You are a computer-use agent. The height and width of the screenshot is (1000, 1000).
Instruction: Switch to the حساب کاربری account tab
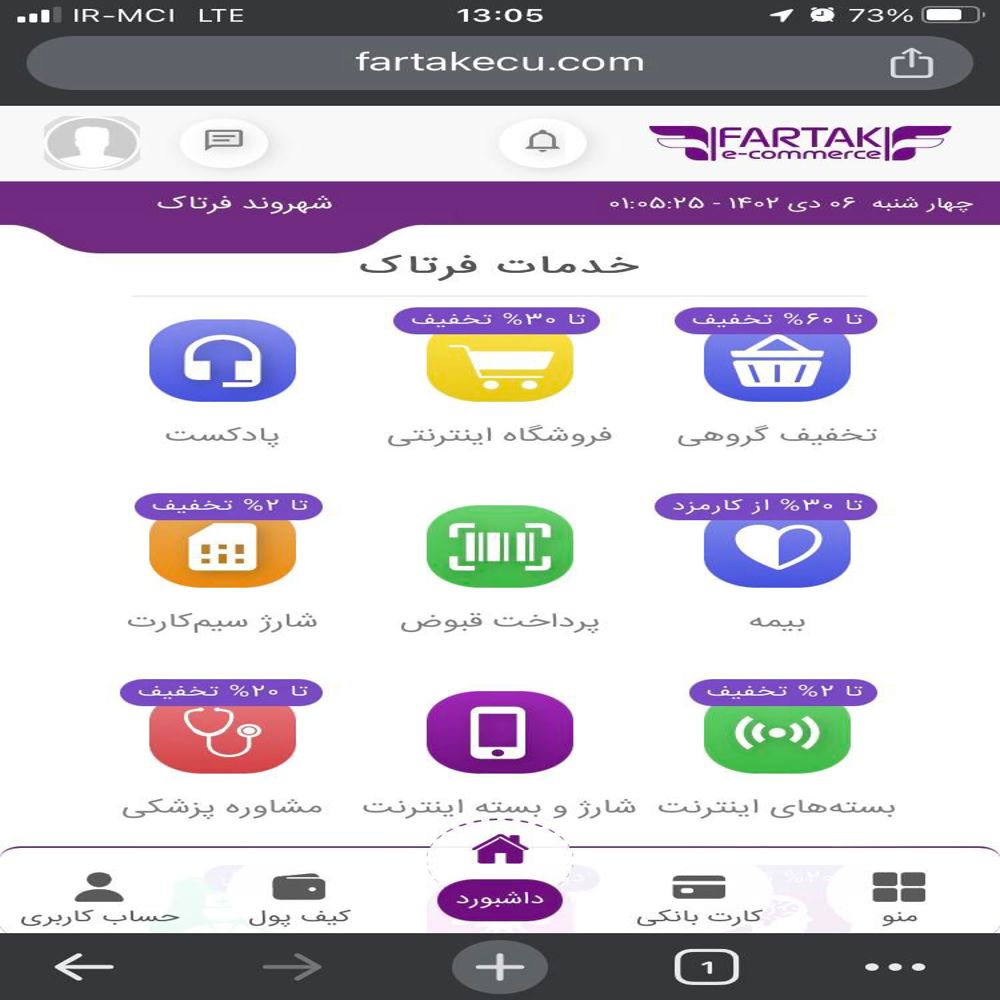pyautogui.click(x=99, y=897)
